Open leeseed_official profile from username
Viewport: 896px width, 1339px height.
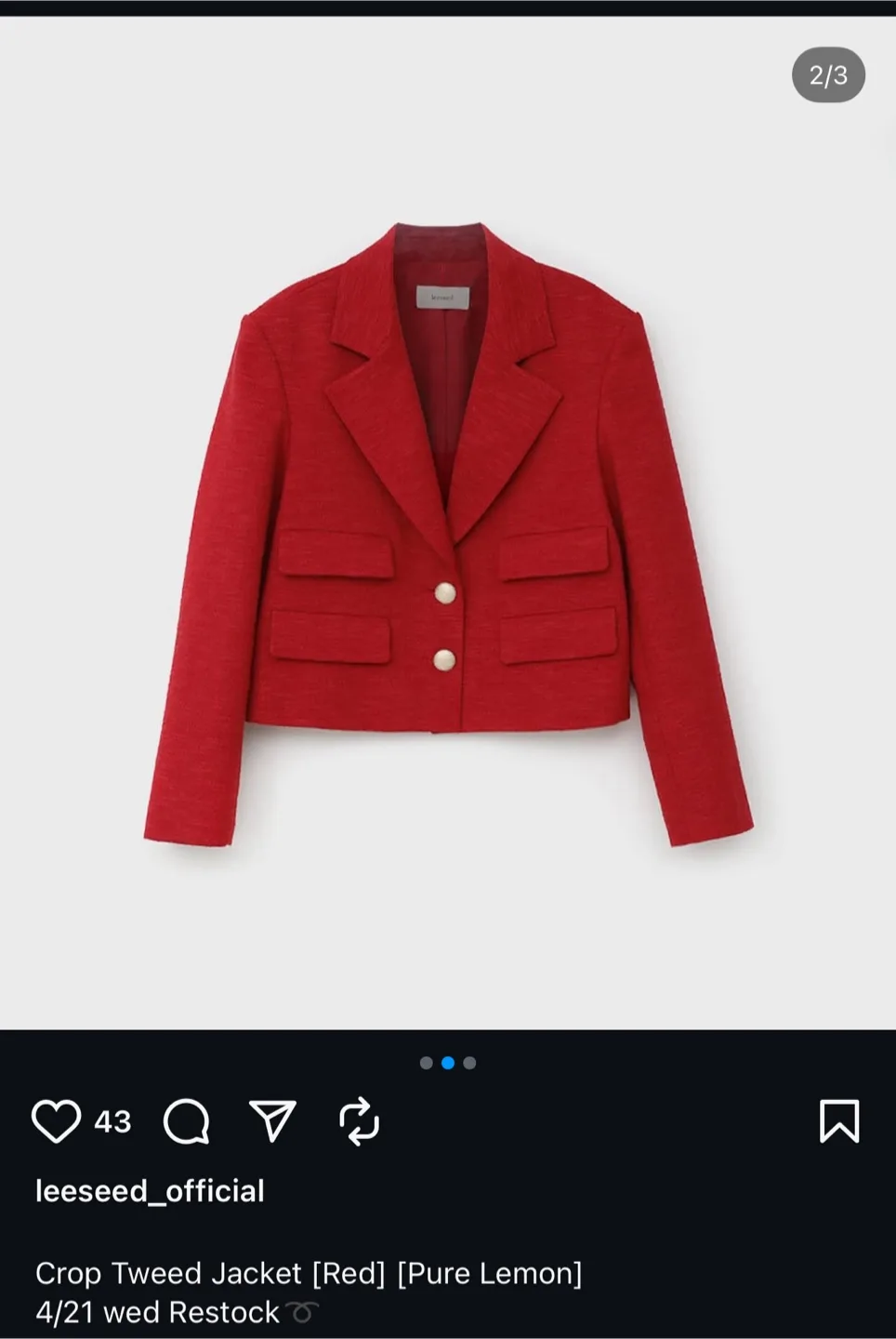[150, 1191]
